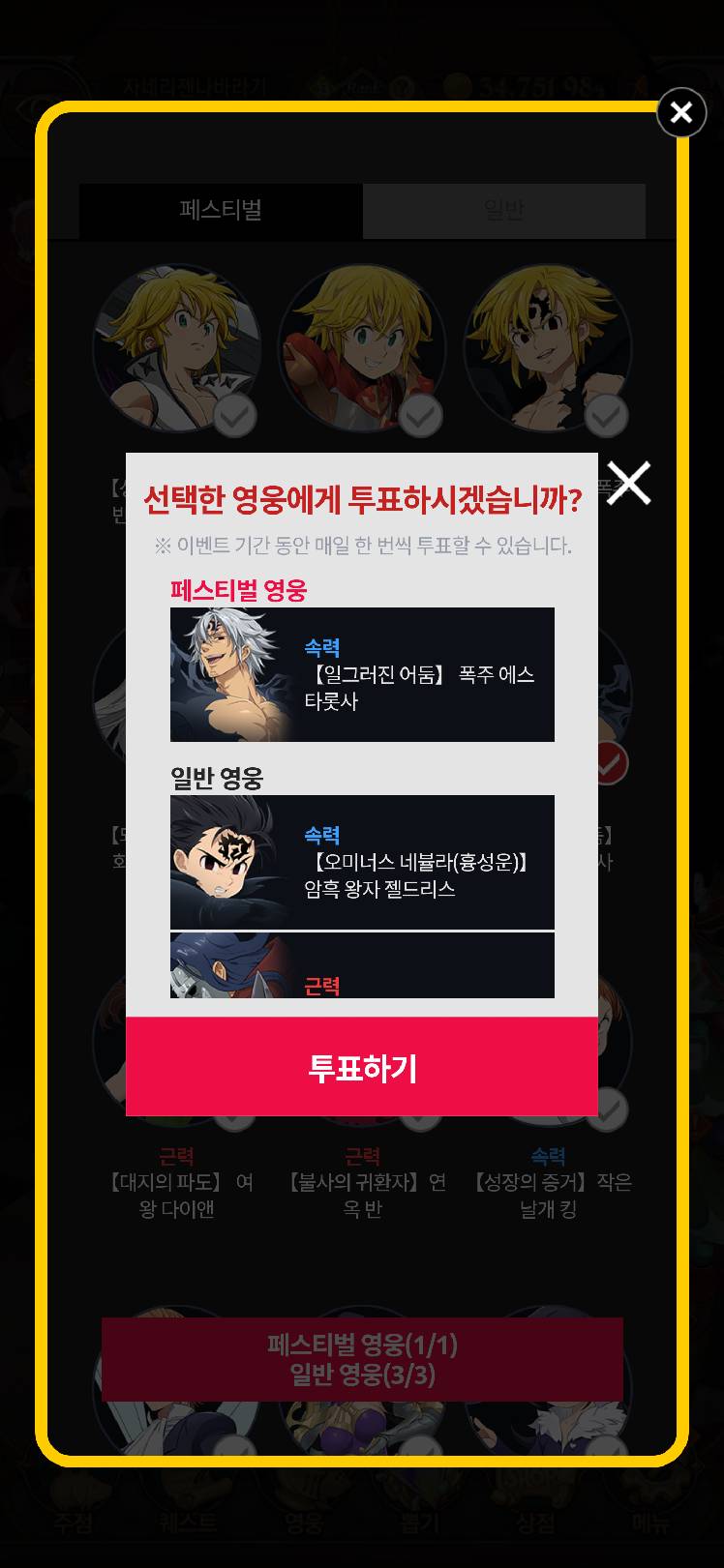This screenshot has height=1568, width=724.
Task: Confirm vote with 투표하기 button
Action: [362, 1067]
